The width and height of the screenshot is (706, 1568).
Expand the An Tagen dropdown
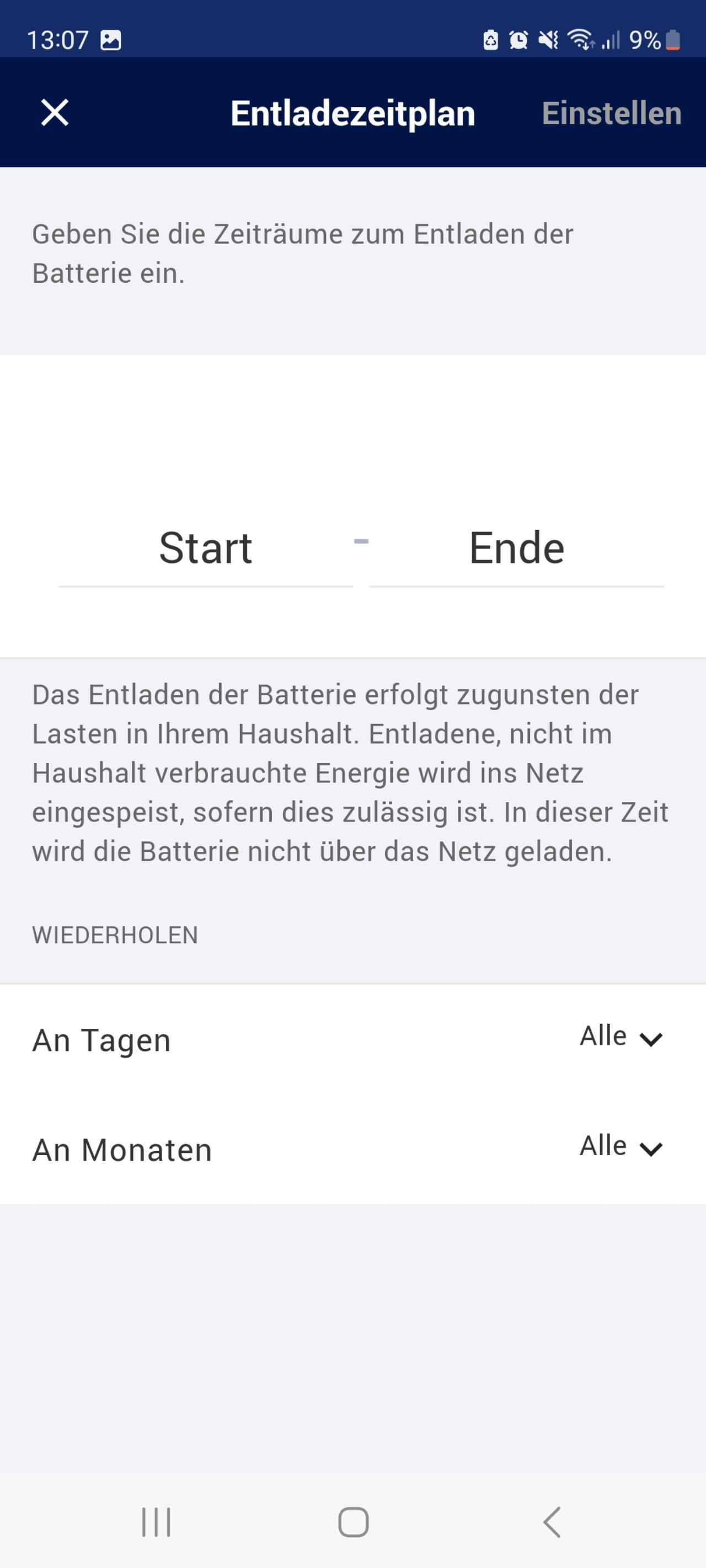click(621, 1037)
